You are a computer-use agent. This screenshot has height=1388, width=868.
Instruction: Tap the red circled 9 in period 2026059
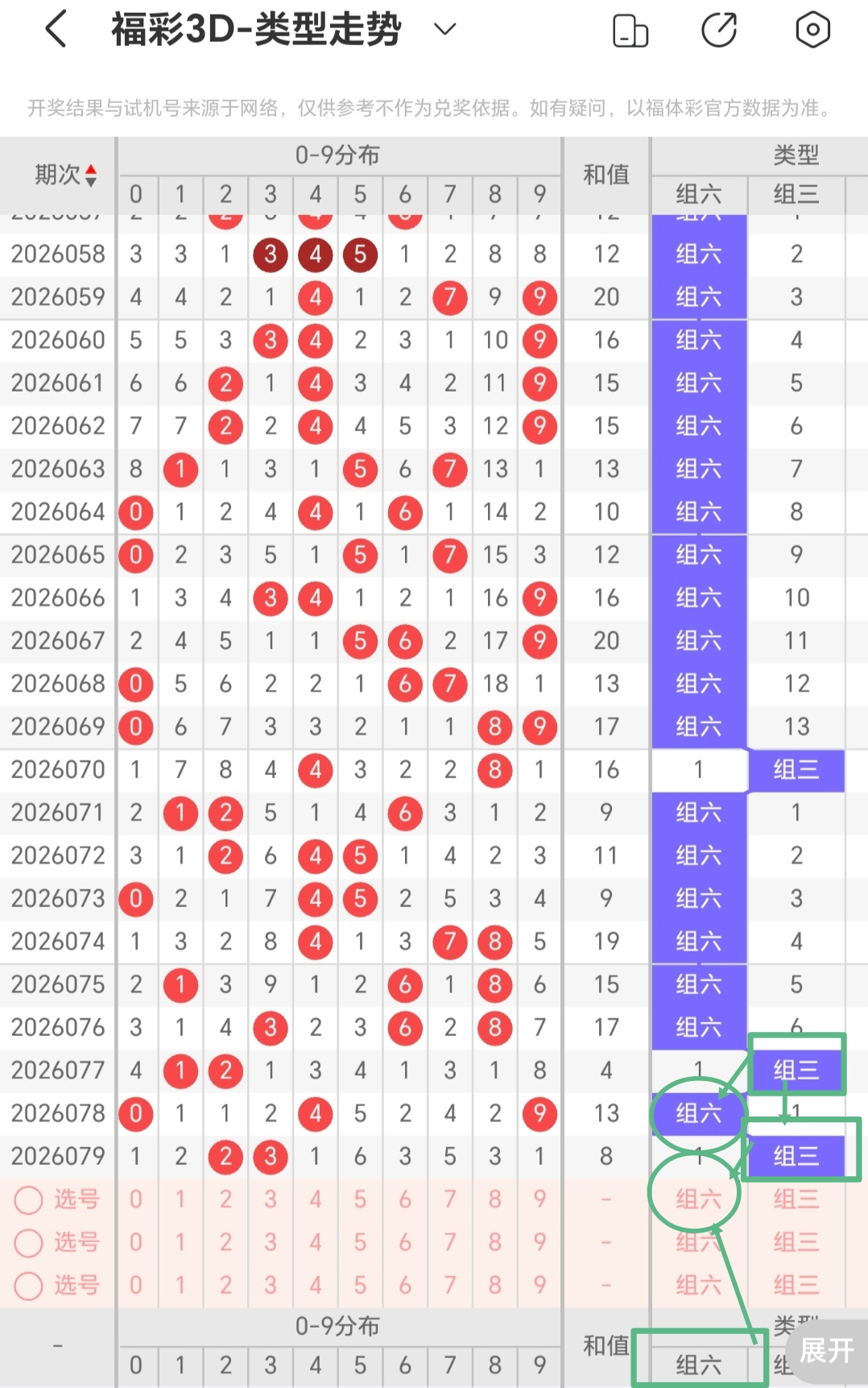(x=539, y=297)
